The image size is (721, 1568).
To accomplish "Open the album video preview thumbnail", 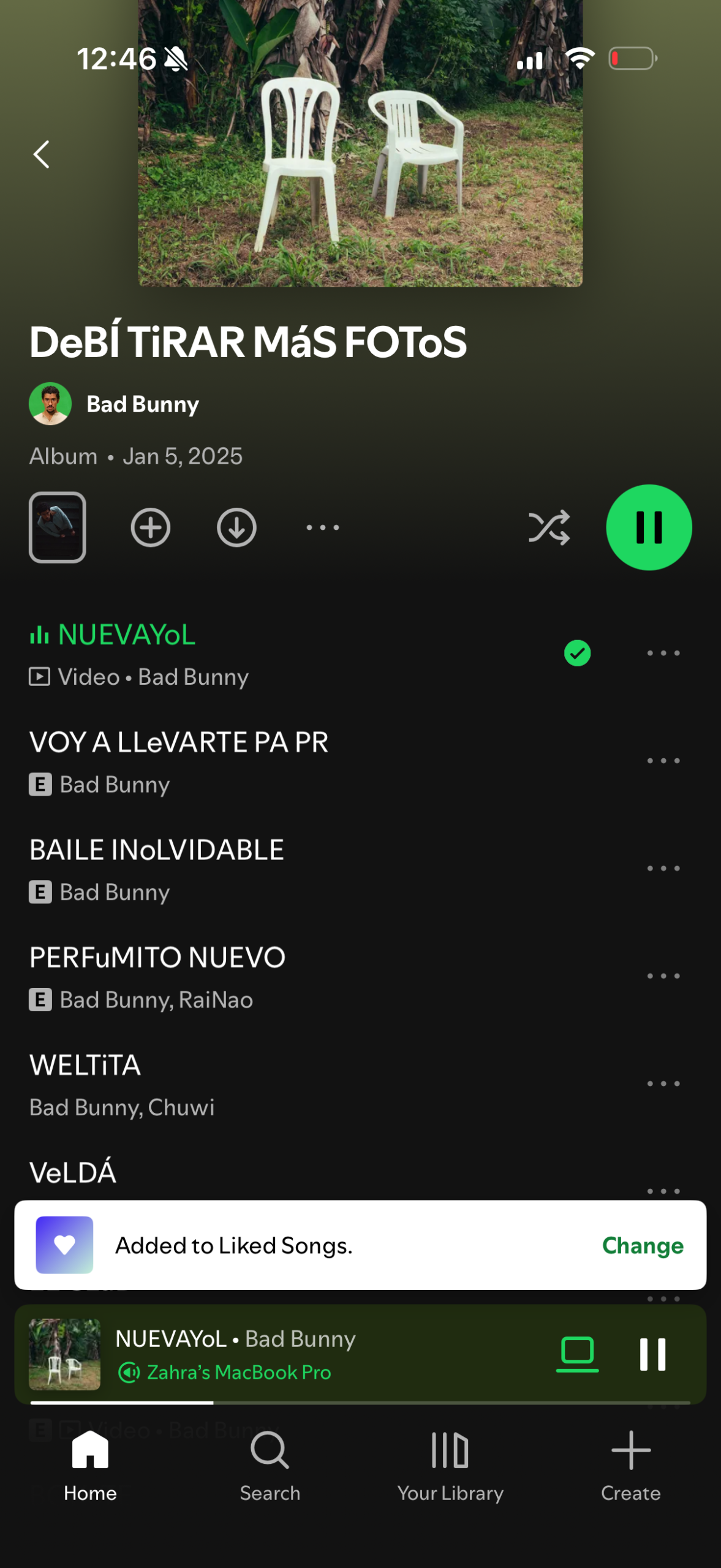I will [58, 527].
